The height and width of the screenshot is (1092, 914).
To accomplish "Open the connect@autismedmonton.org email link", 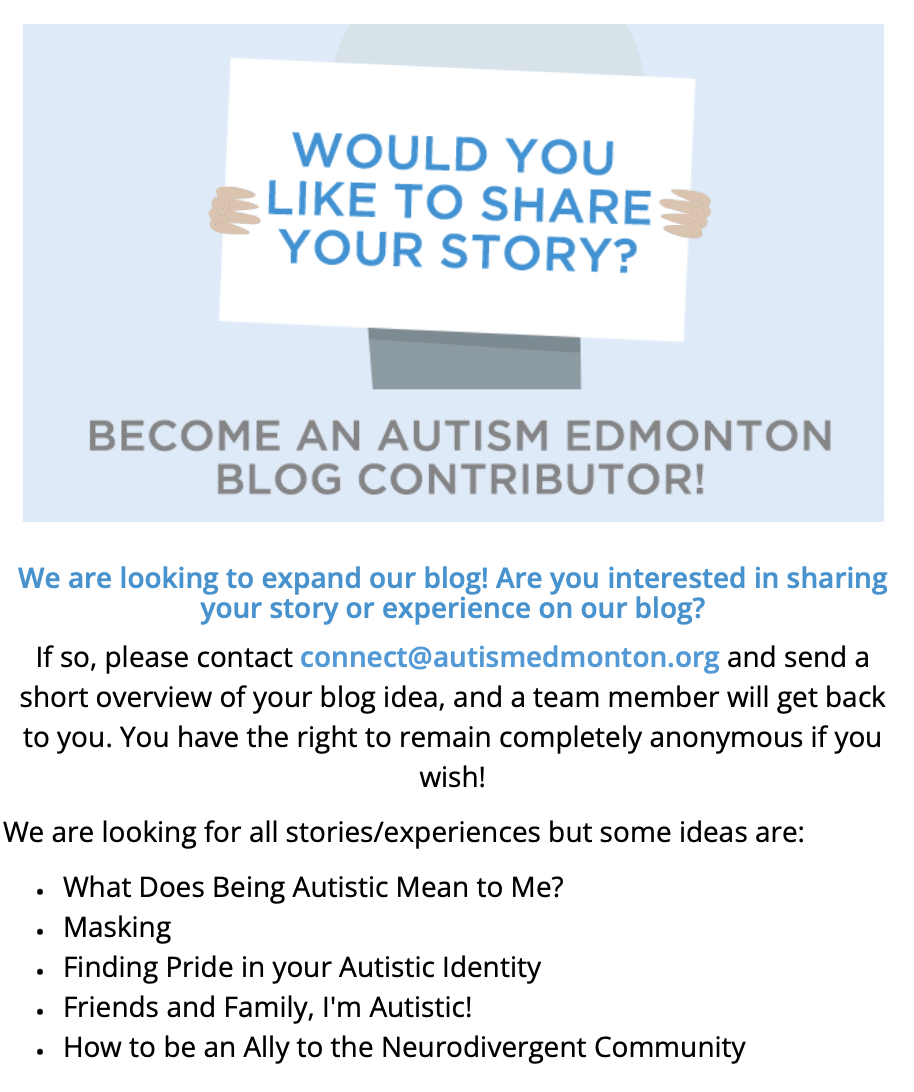I will [x=509, y=658].
